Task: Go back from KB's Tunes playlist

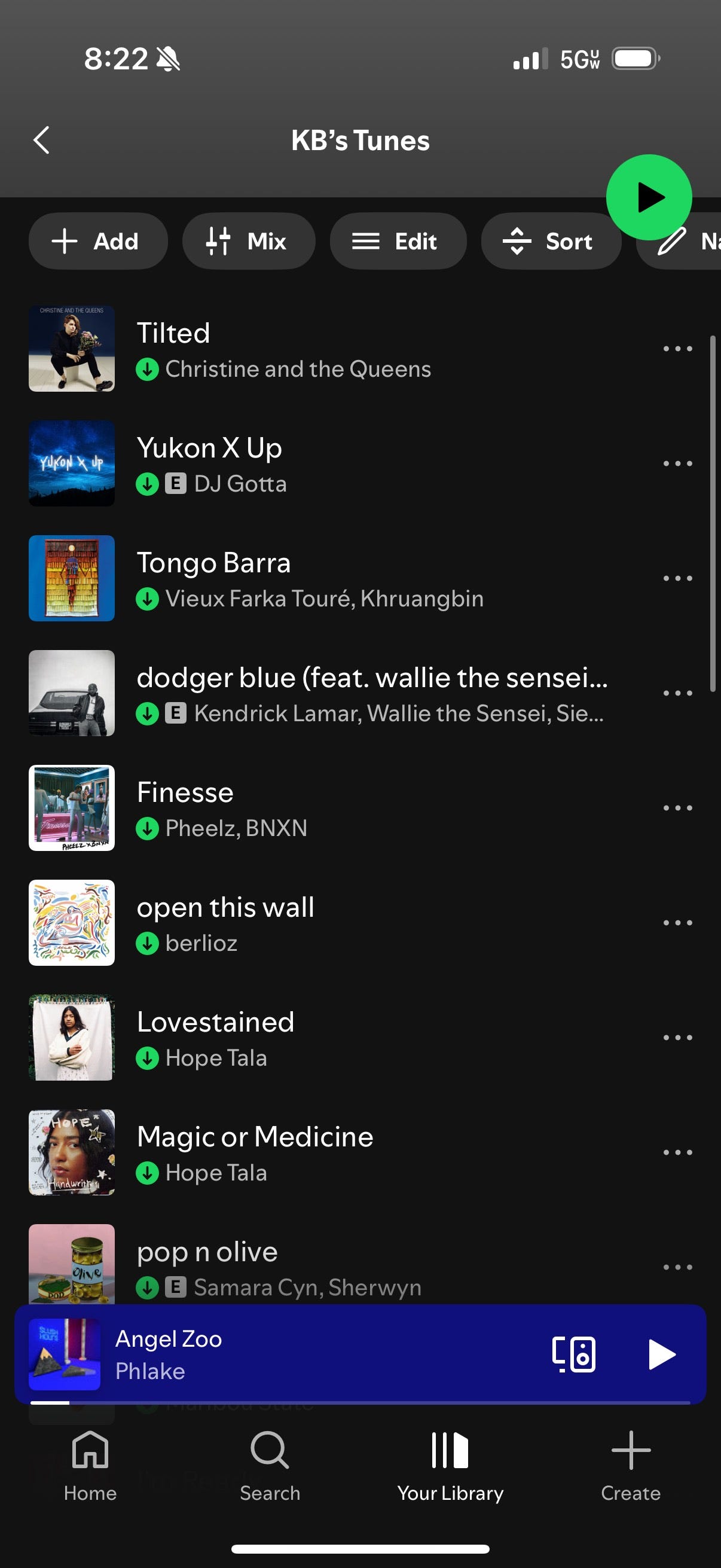Action: tap(41, 140)
